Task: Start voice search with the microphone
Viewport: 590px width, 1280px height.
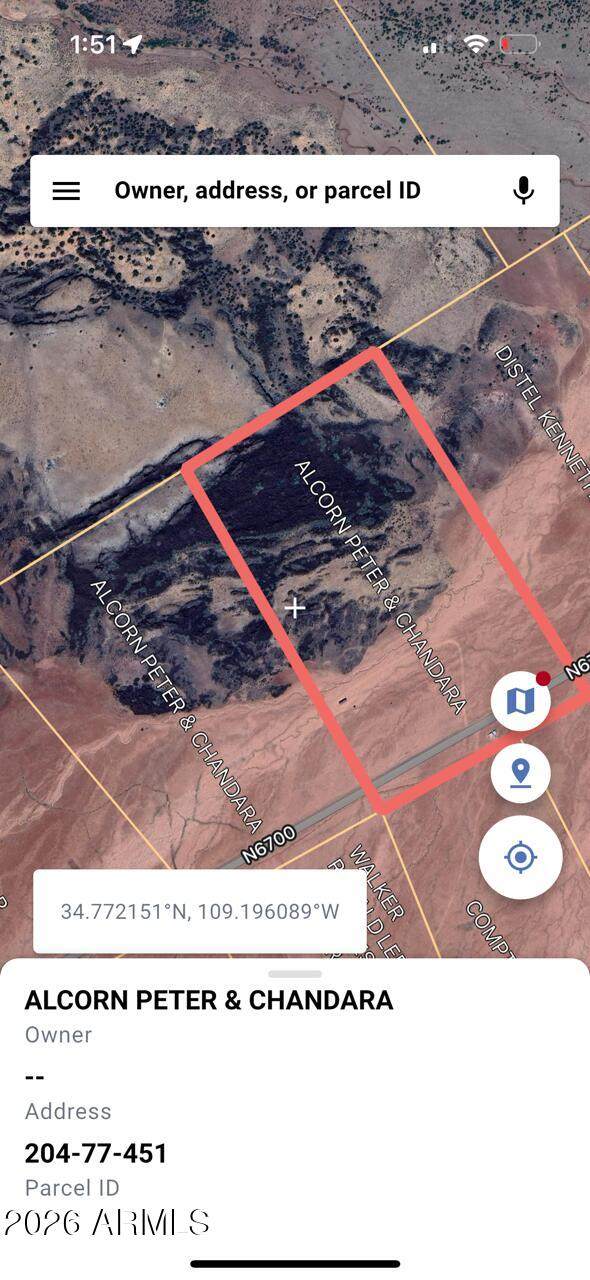Action: (523, 191)
